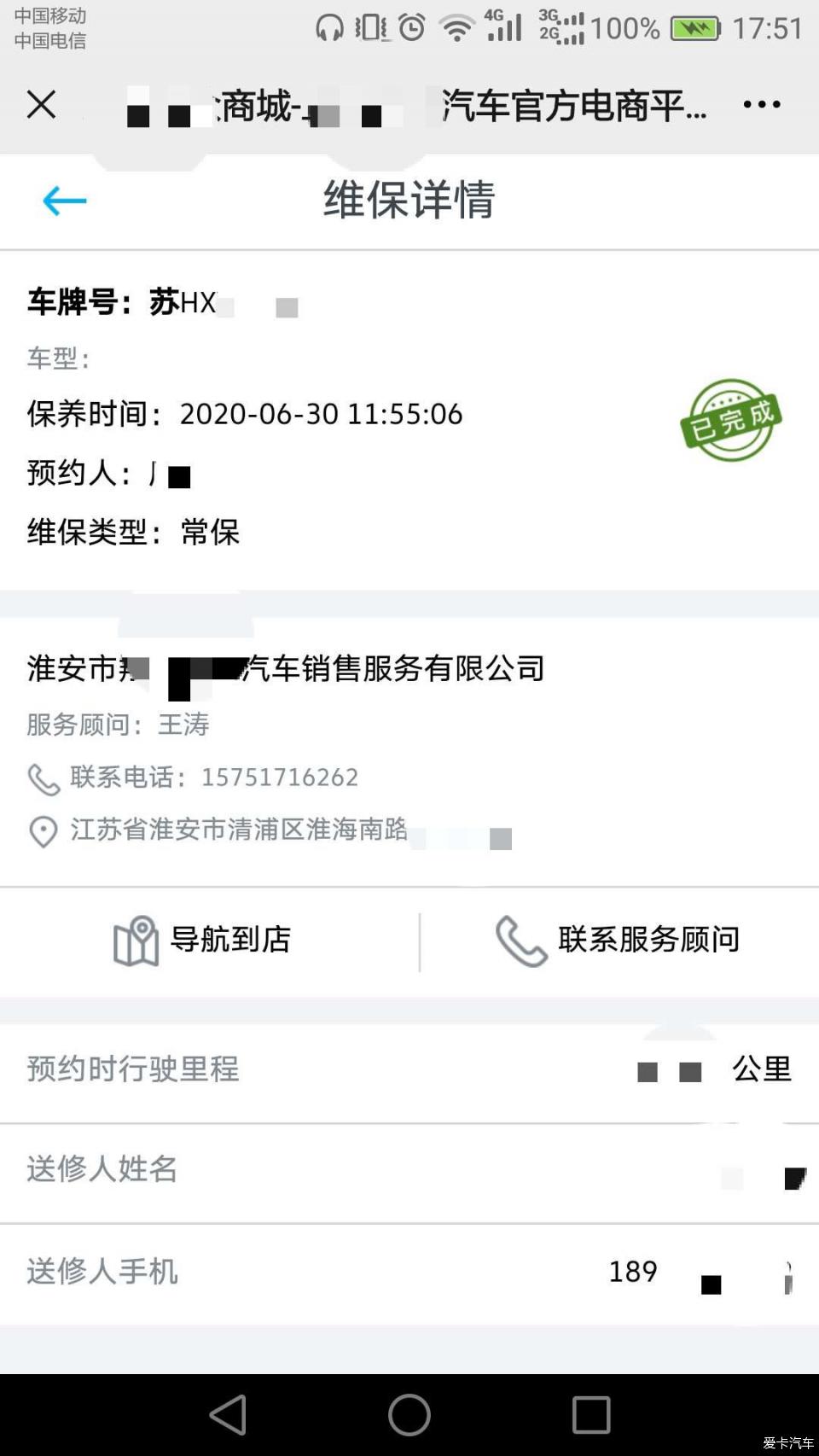Close the web page with the X icon

pos(41,105)
